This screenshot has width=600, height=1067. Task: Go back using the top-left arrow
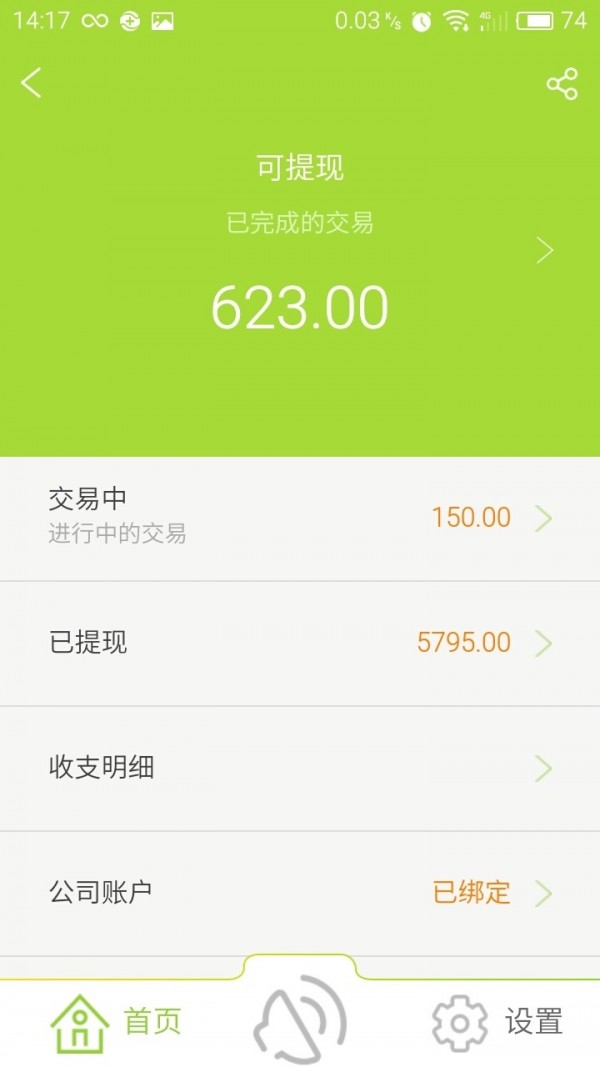coord(31,83)
